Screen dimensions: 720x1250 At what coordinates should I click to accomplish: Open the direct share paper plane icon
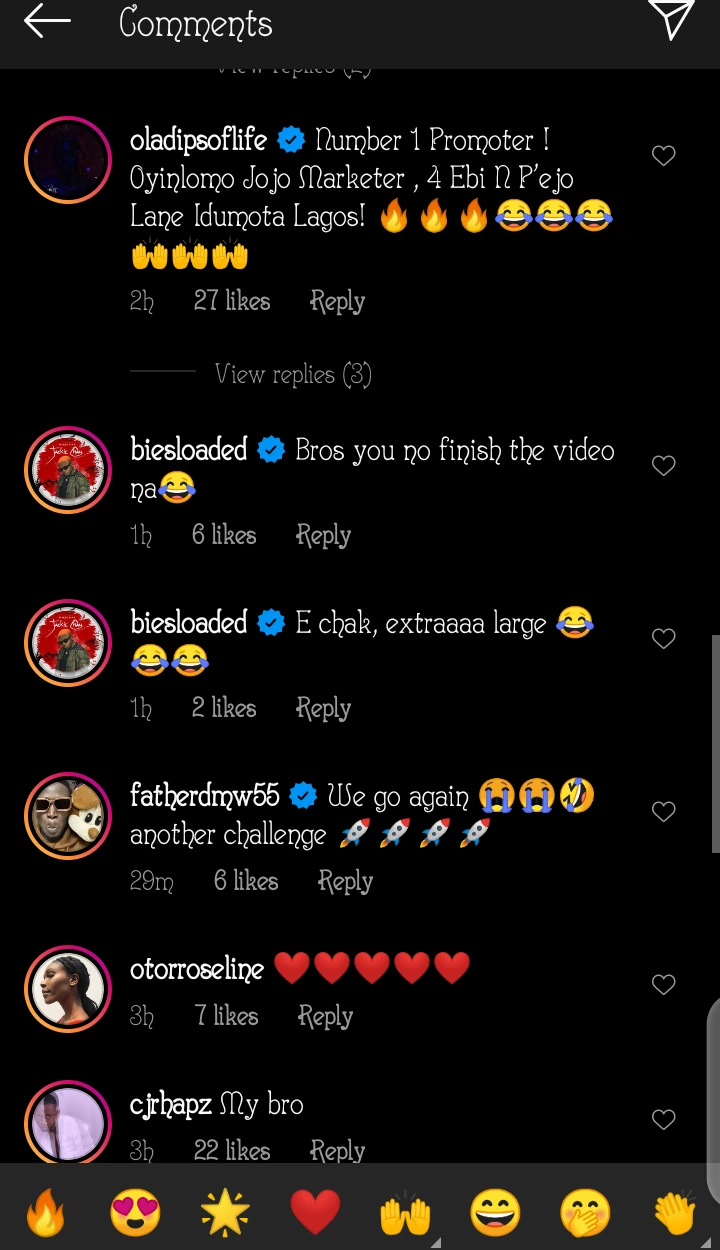coord(671,21)
